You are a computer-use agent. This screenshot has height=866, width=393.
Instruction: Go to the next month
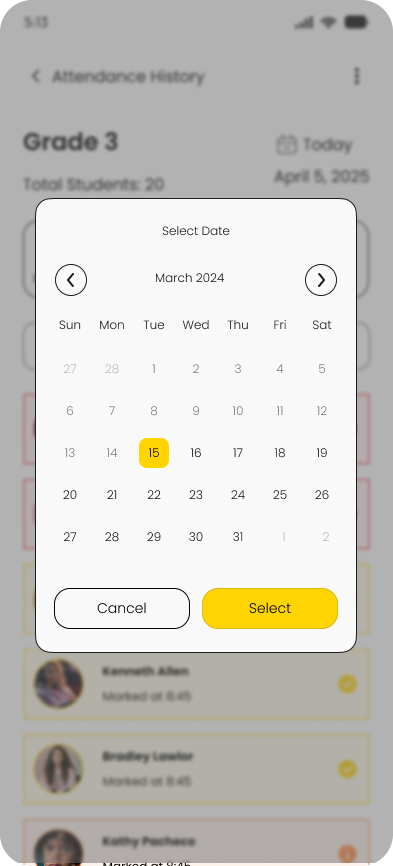point(321,280)
